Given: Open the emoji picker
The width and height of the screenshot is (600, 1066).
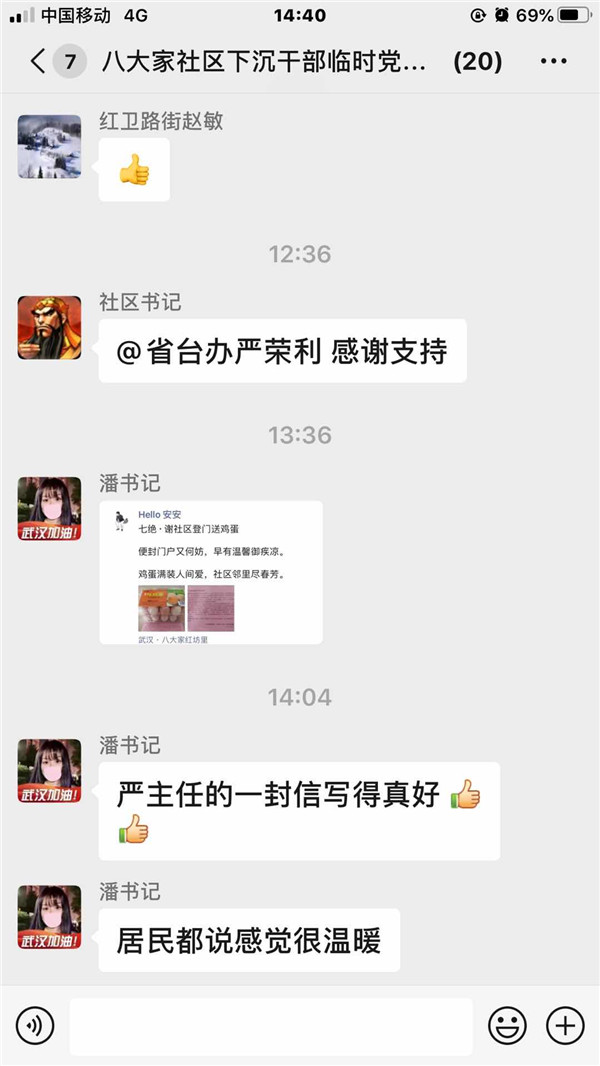Looking at the screenshot, I should tap(507, 1026).
